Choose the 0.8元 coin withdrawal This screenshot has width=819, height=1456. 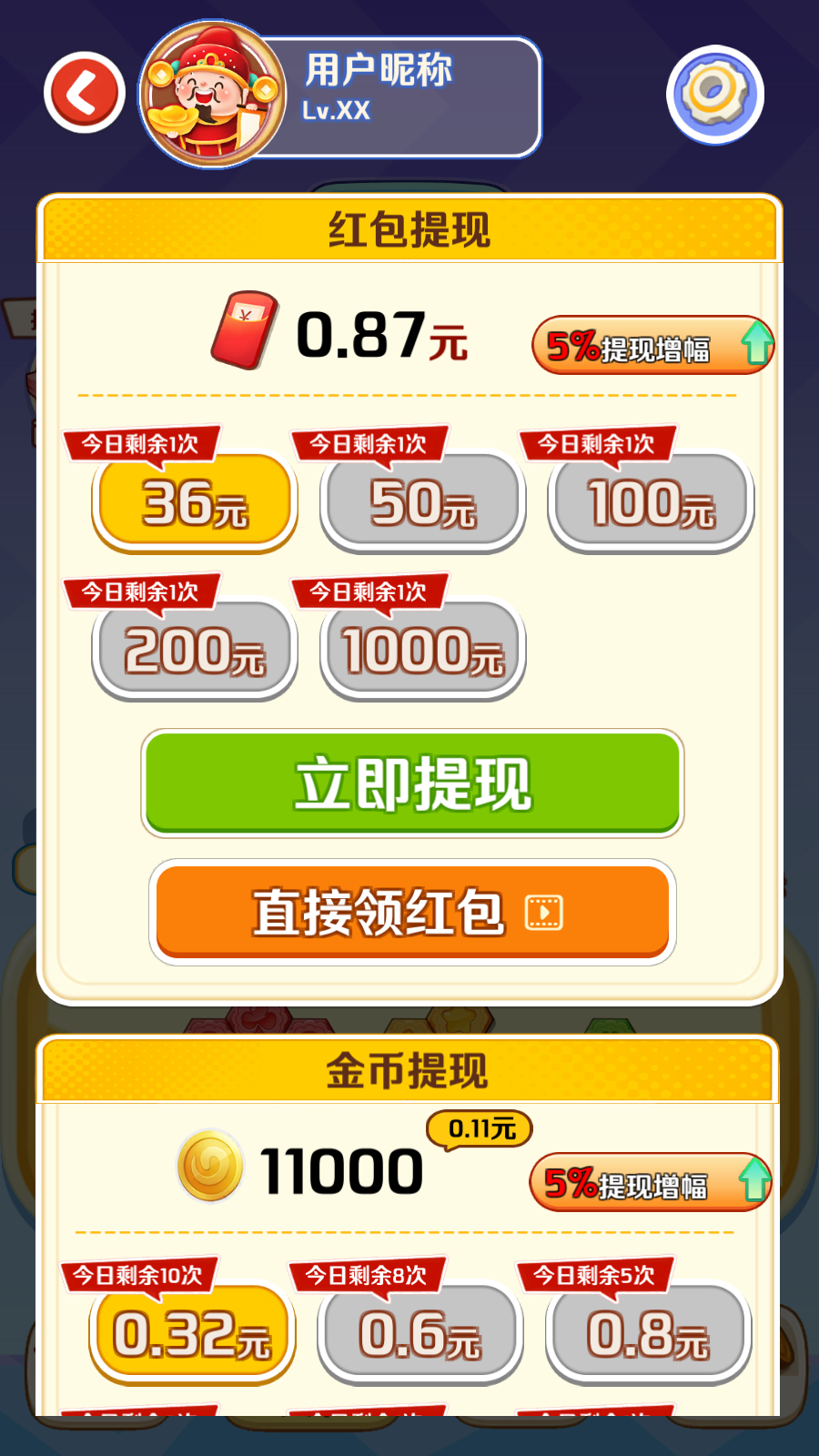point(648,1334)
